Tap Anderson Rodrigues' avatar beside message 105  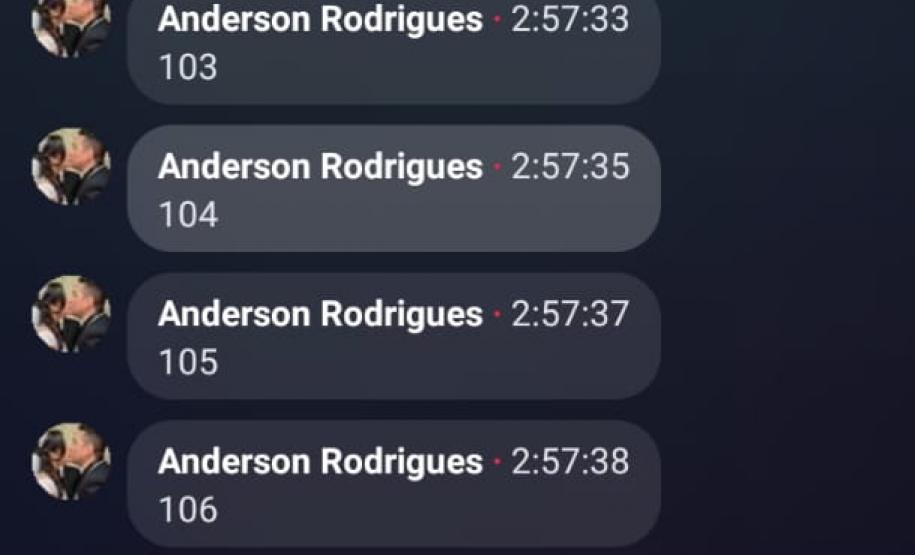(x=71, y=314)
